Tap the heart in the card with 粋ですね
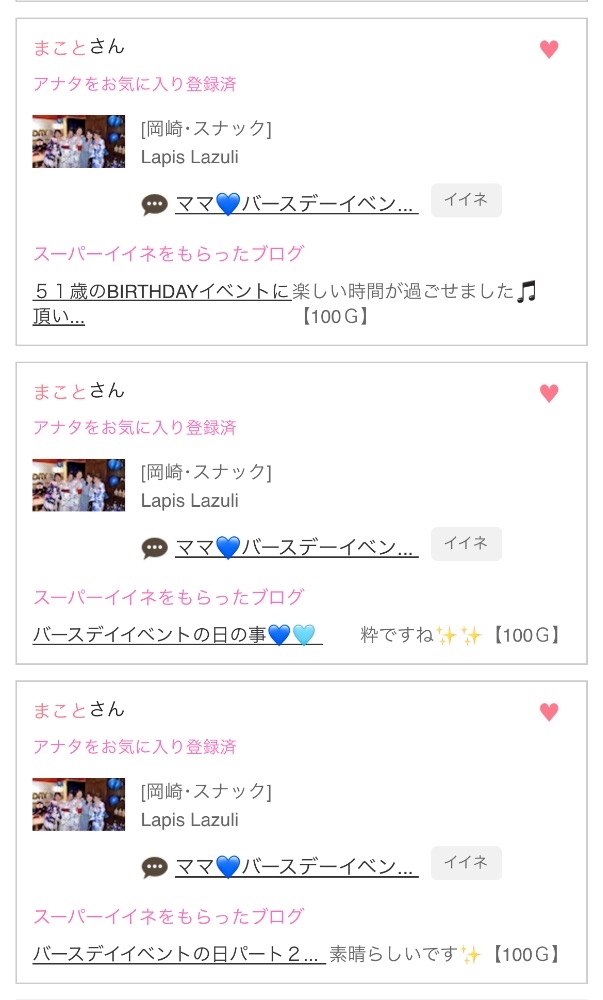The height and width of the screenshot is (1000, 603). click(x=549, y=393)
